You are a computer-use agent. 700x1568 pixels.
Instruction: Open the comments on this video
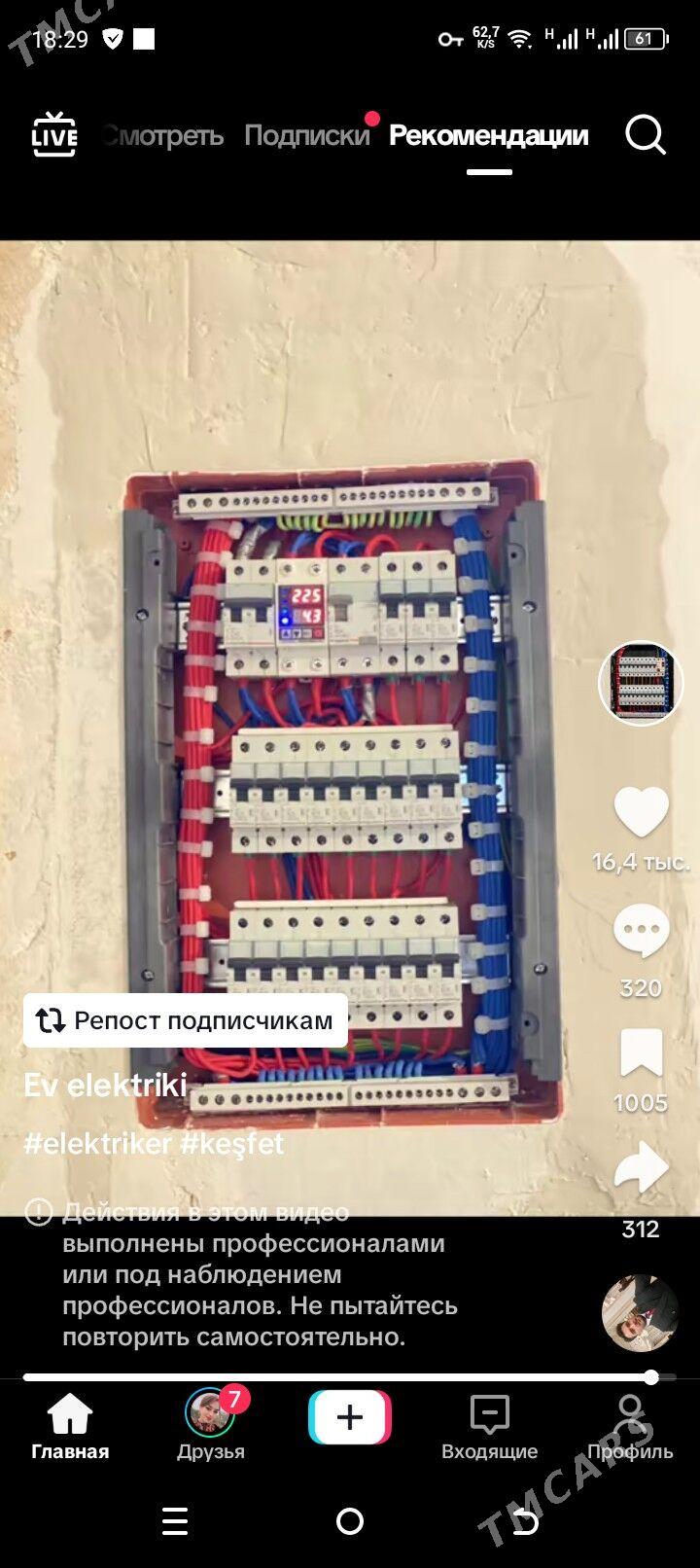point(641,931)
